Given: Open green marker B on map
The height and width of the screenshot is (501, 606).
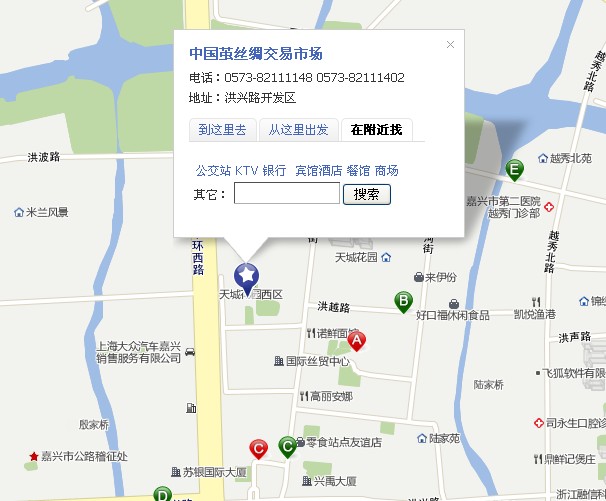Looking at the screenshot, I should 404,300.
